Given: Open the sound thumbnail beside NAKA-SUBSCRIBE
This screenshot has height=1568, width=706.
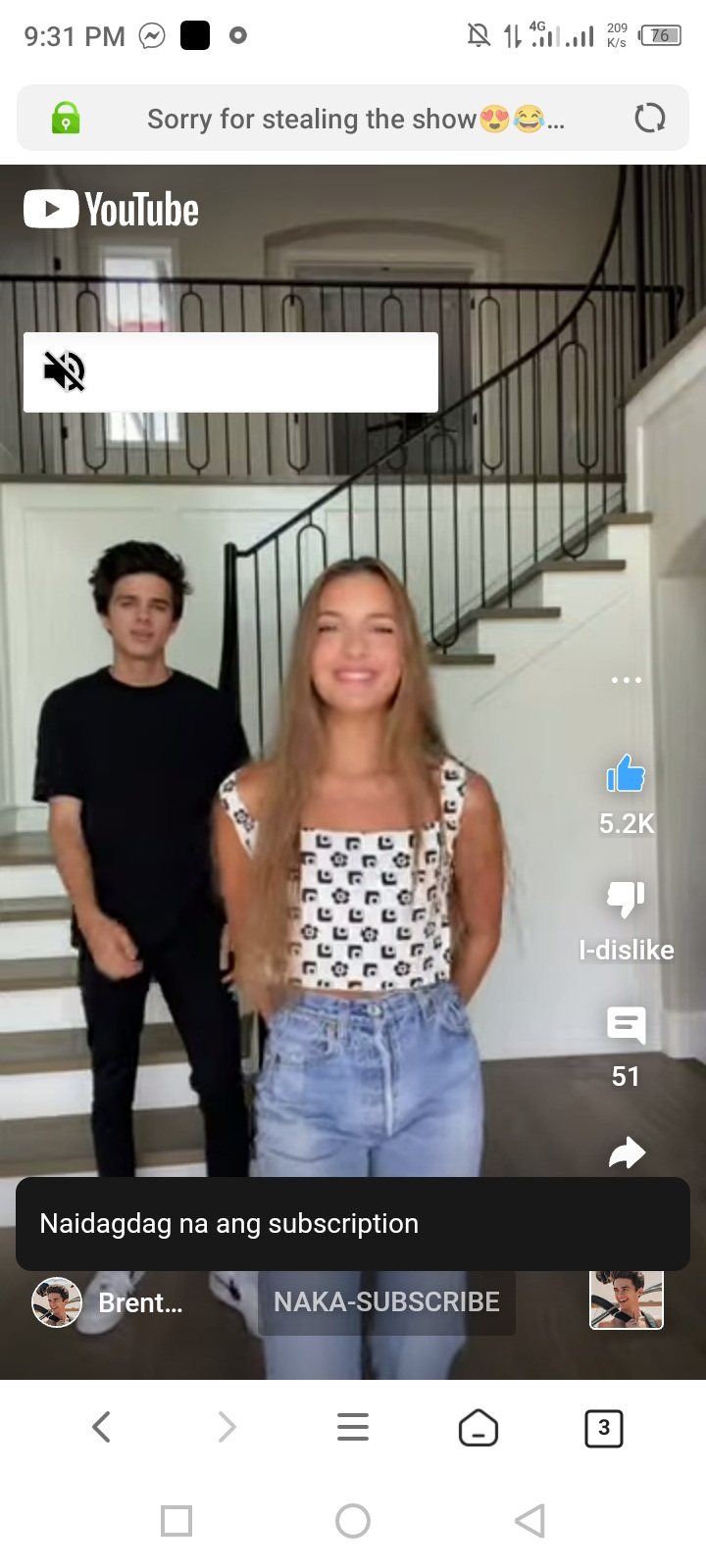Looking at the screenshot, I should click(x=626, y=1299).
